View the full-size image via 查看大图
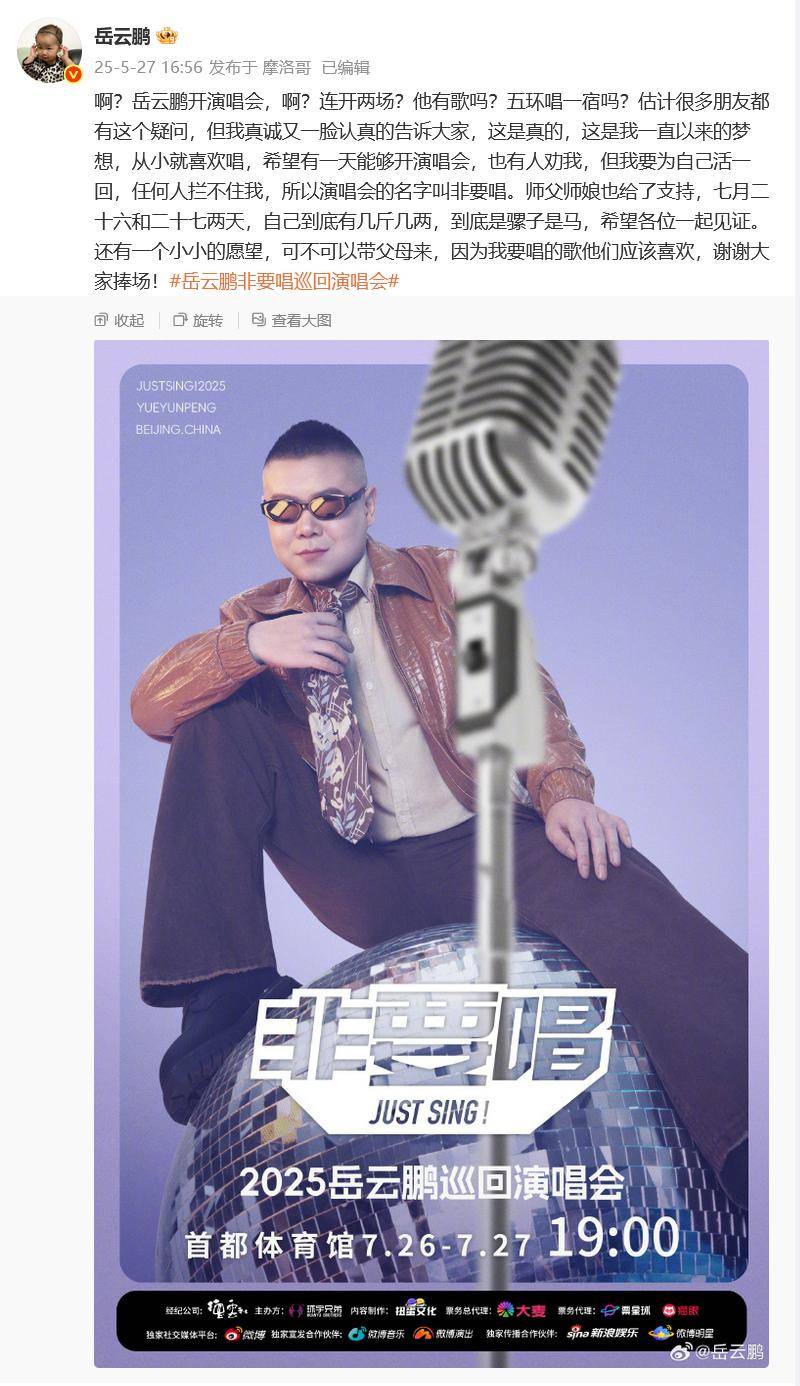 [291, 320]
